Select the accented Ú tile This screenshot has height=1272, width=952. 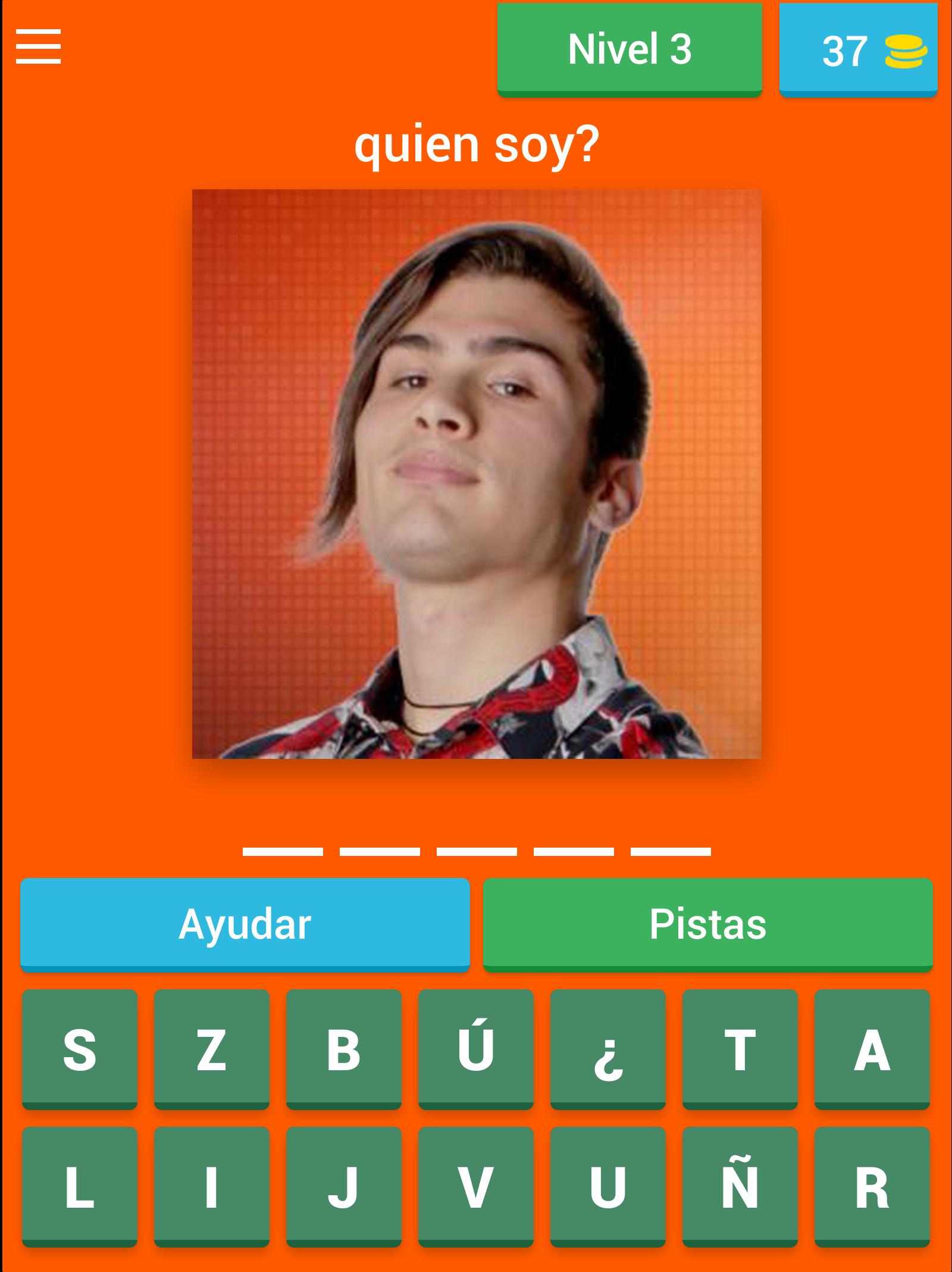(x=476, y=1048)
